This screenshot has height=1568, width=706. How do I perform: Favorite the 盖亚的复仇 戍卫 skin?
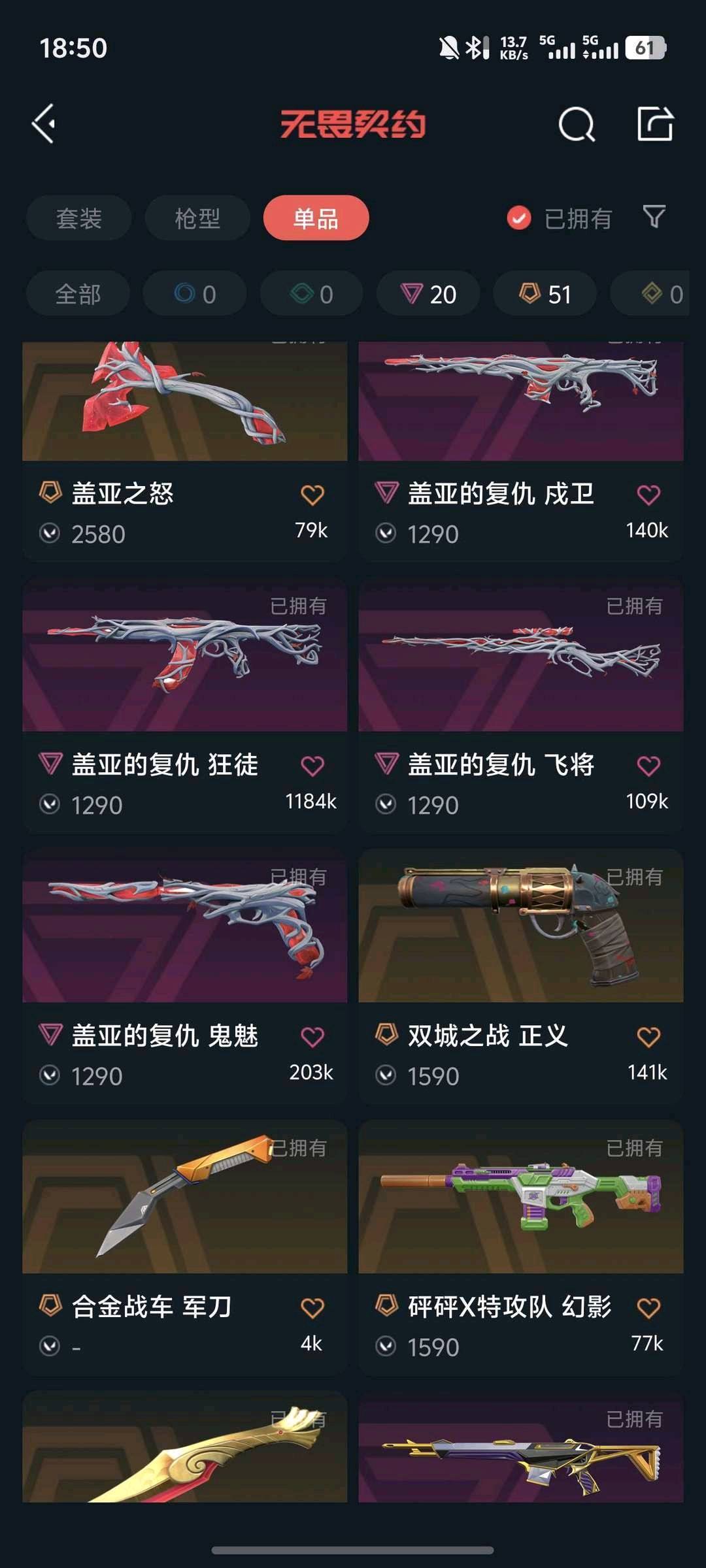point(648,495)
